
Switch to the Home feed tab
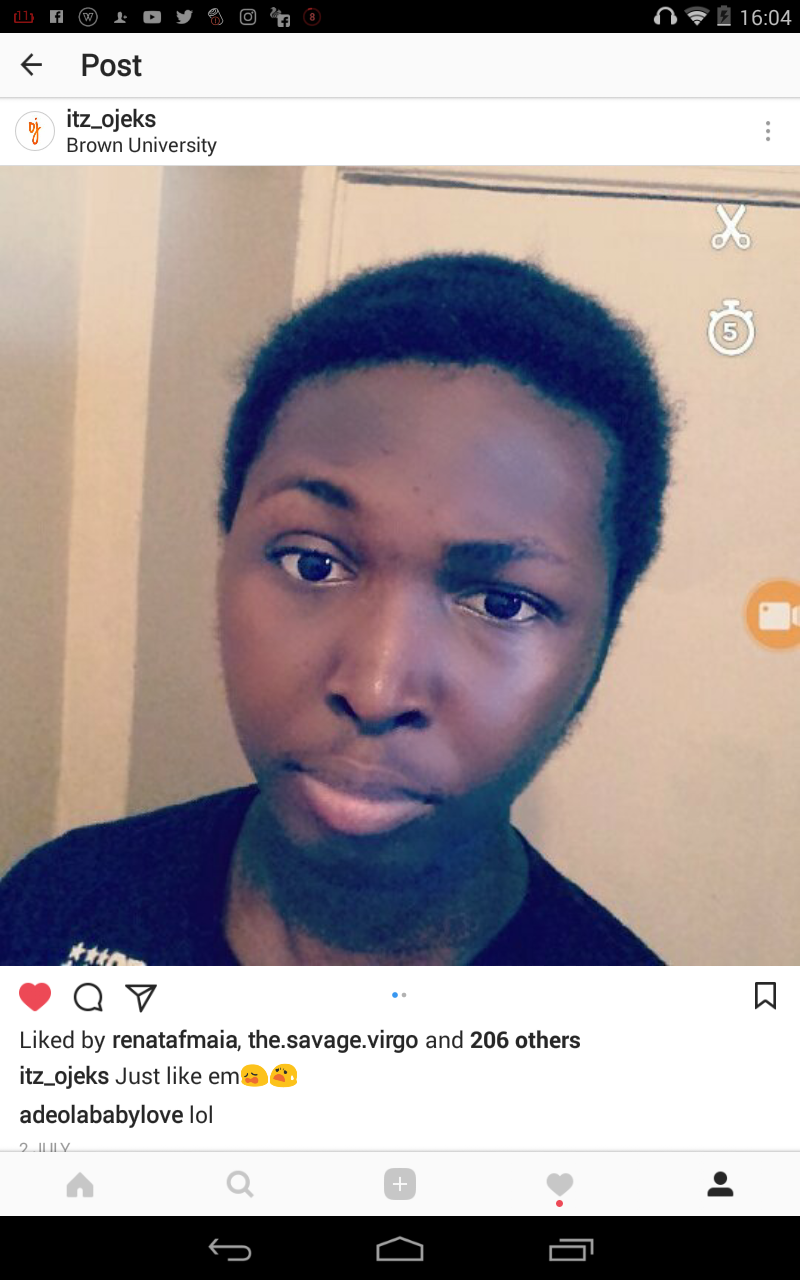point(80,1185)
